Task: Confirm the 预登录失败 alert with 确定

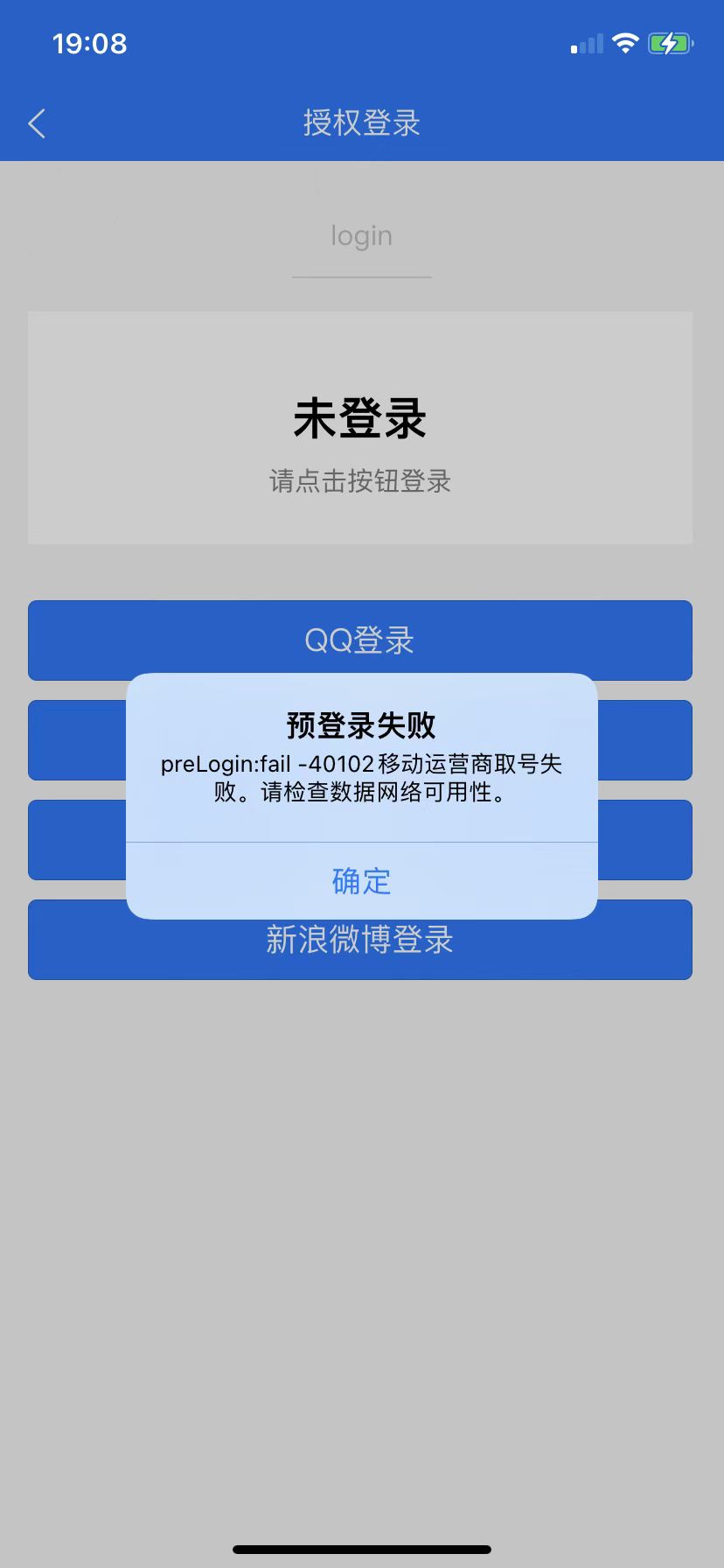Action: pyautogui.click(x=361, y=880)
